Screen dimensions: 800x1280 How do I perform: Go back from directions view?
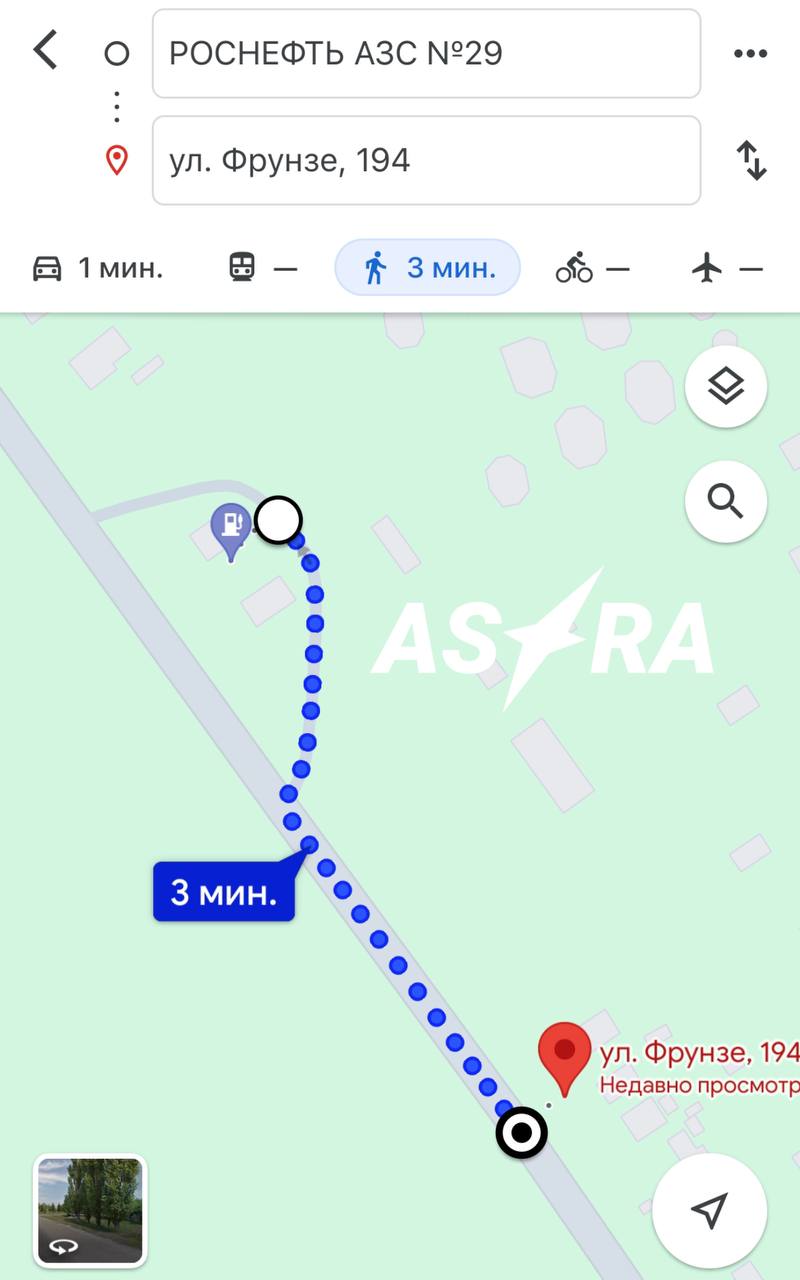[x=45, y=50]
